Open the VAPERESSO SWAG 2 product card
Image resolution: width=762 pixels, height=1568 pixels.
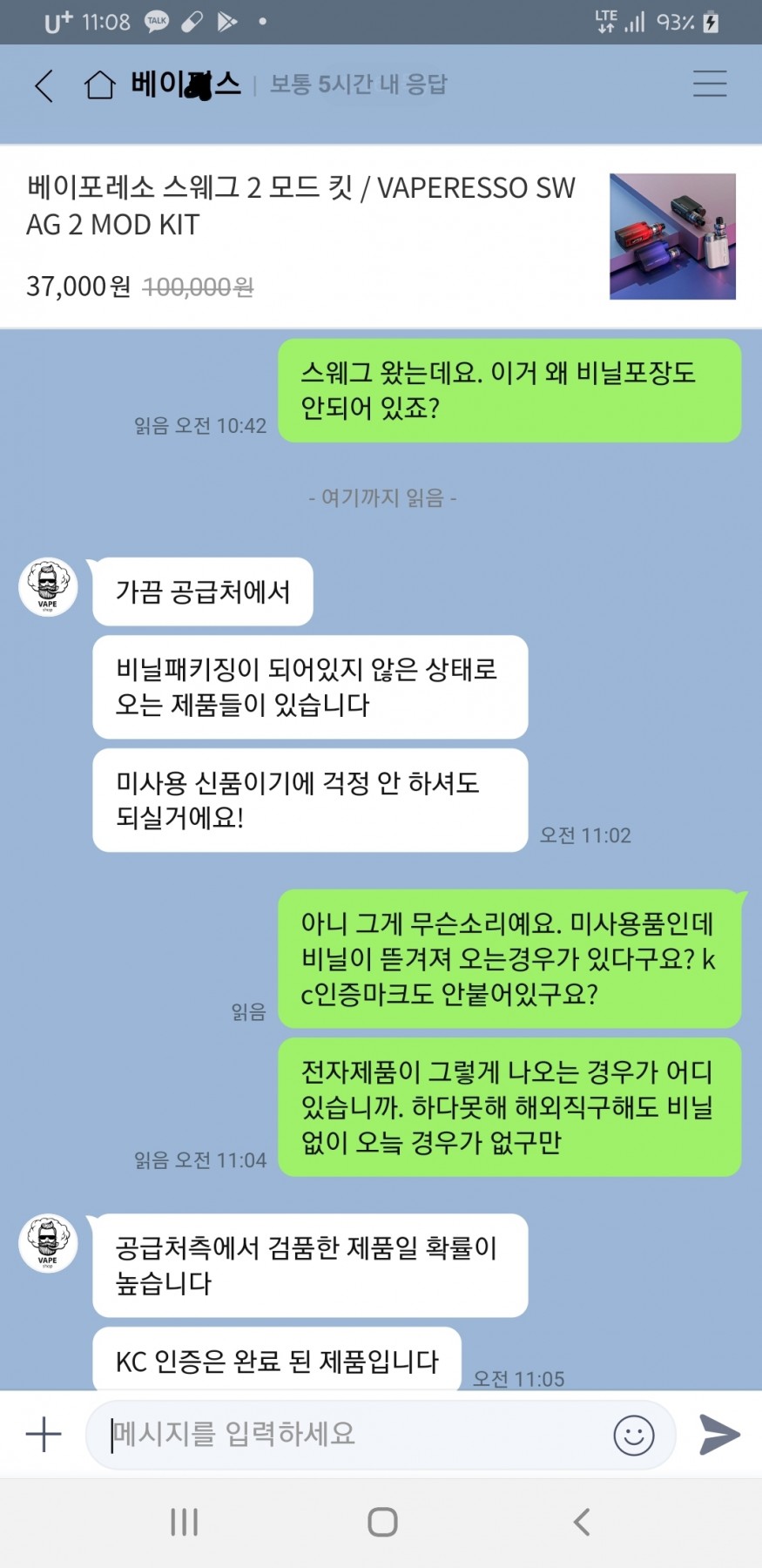[x=381, y=236]
